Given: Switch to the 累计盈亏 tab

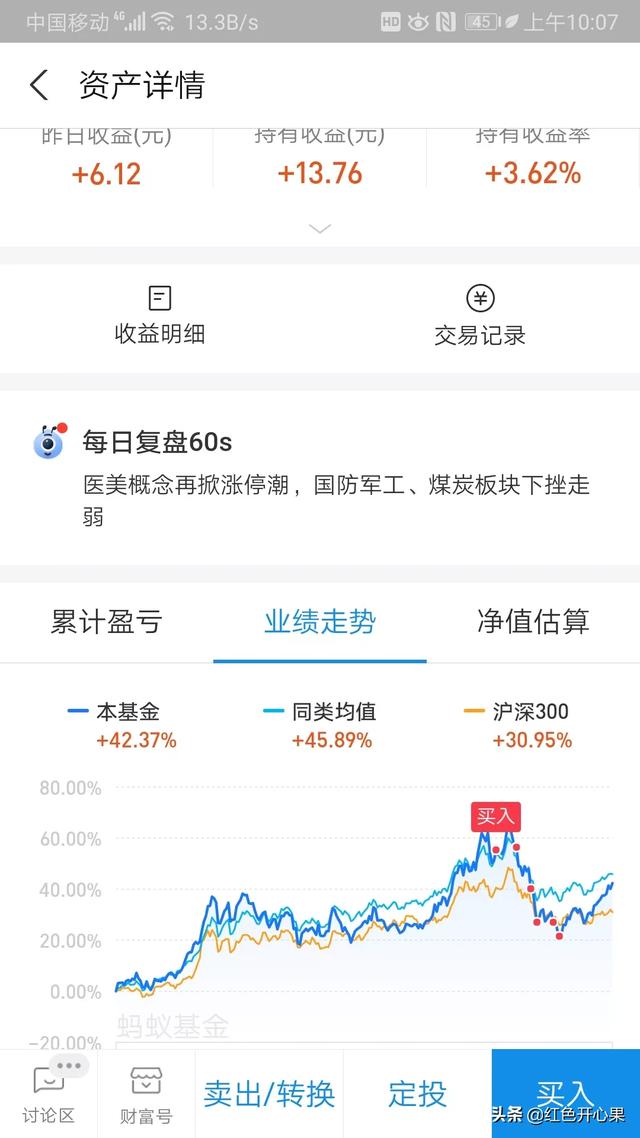Looking at the screenshot, I should tap(106, 622).
